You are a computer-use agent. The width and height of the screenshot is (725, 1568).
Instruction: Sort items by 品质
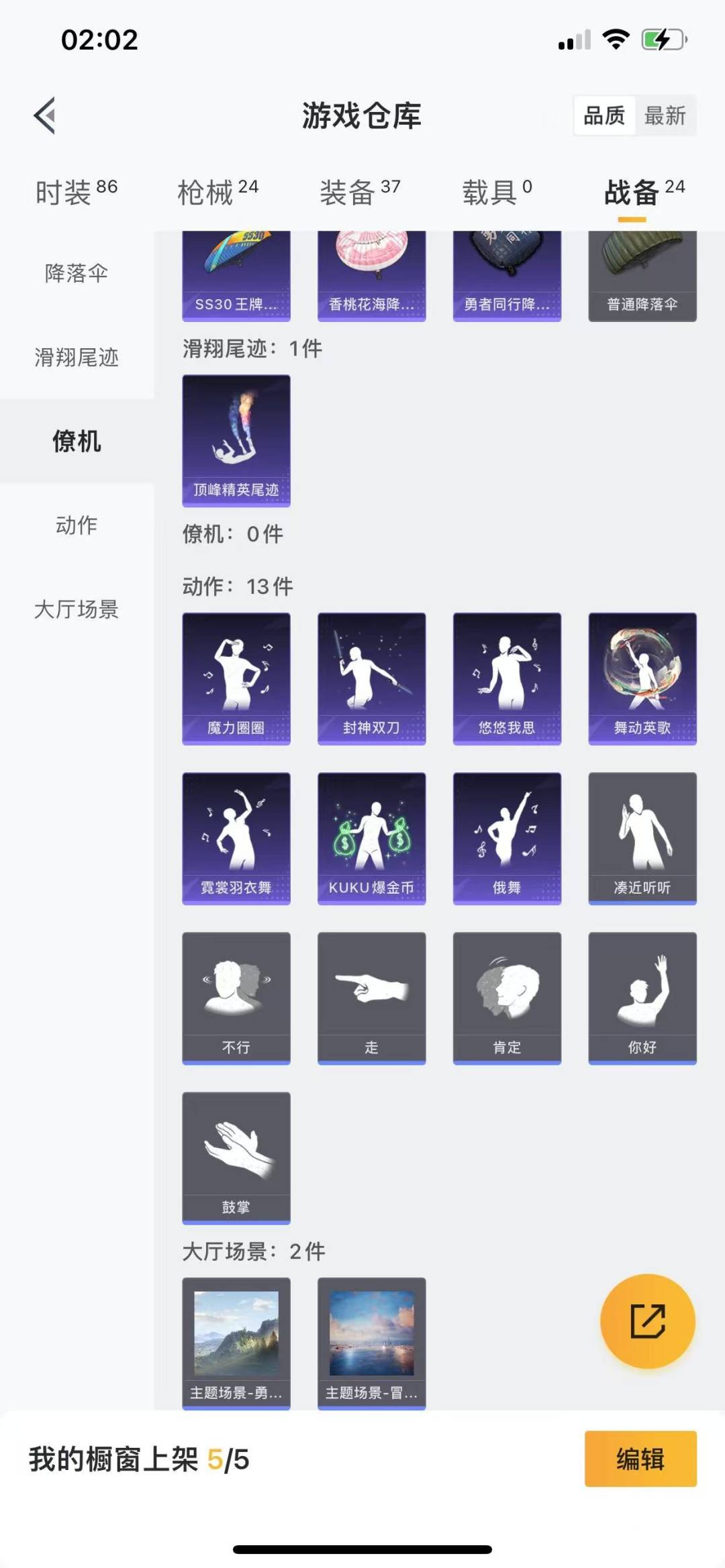[x=604, y=116]
